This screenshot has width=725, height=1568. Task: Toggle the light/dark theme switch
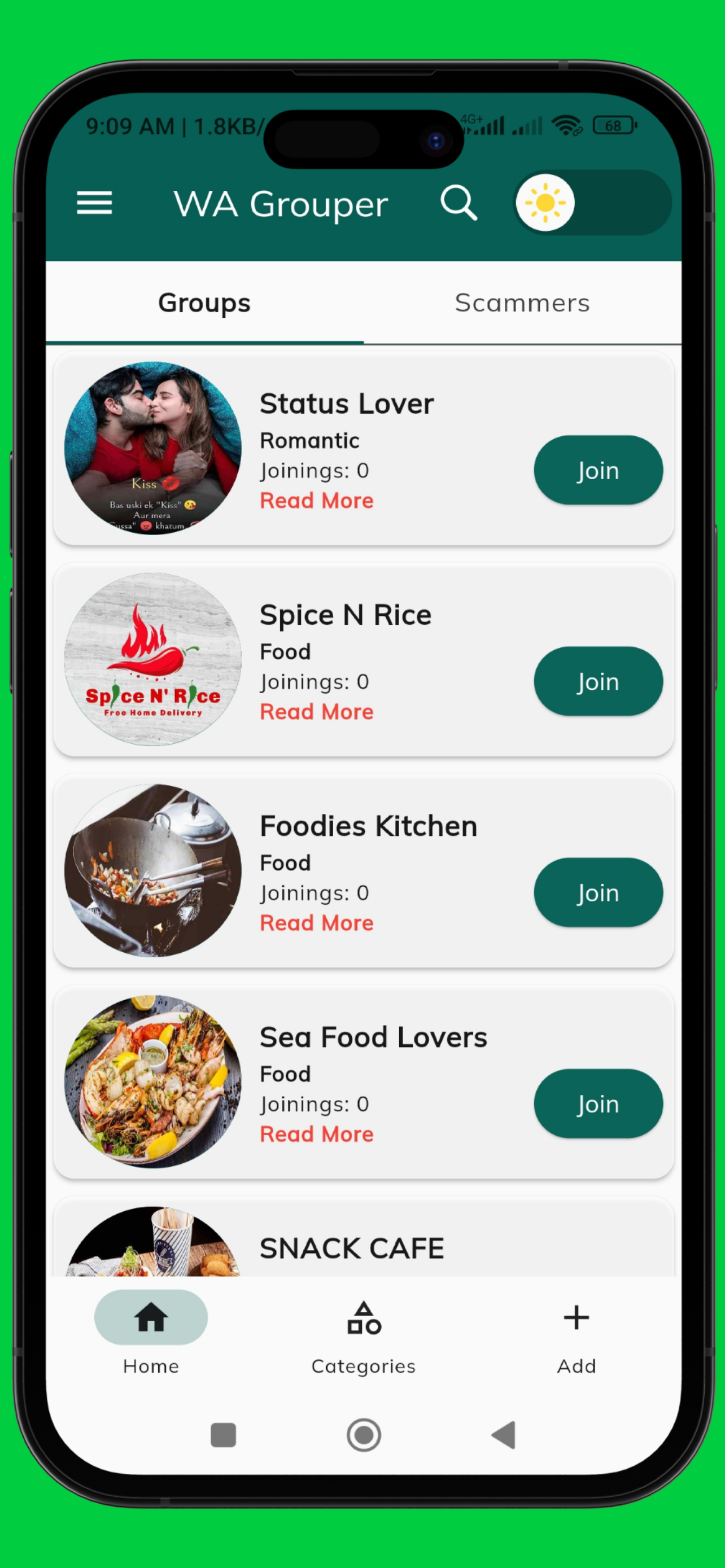click(592, 203)
